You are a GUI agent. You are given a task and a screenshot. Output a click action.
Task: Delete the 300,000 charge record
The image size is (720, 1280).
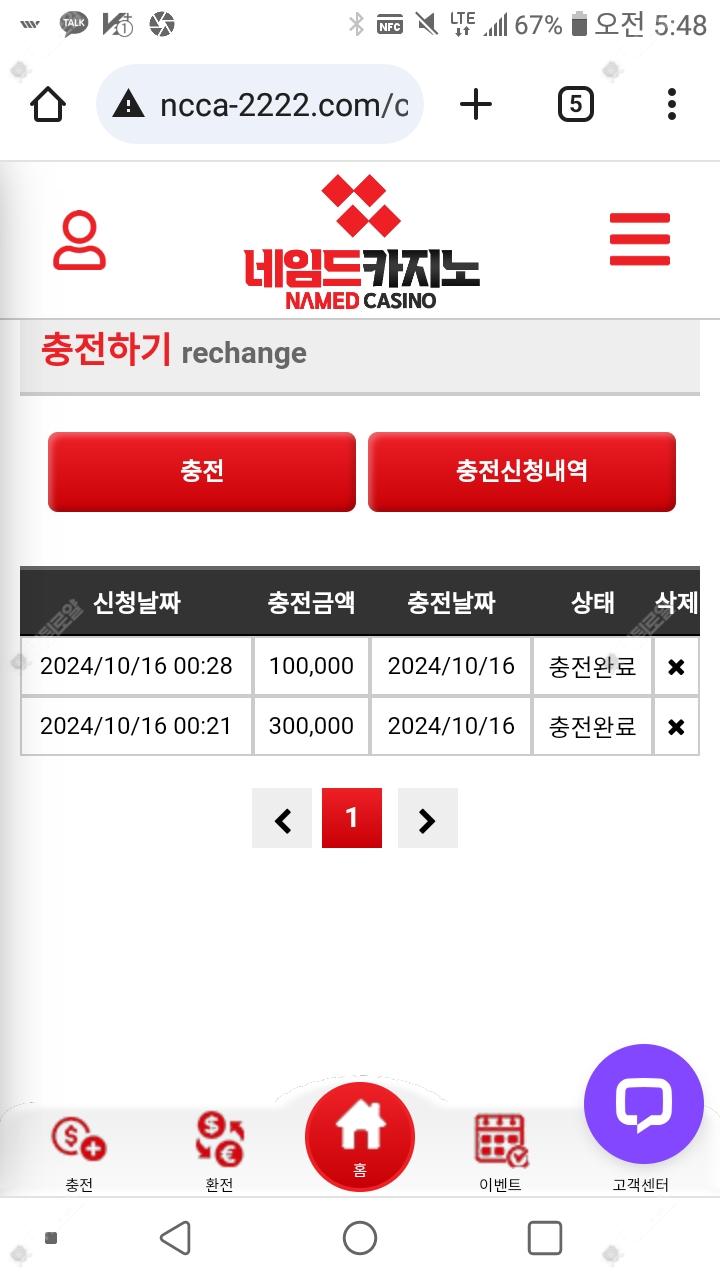point(676,726)
